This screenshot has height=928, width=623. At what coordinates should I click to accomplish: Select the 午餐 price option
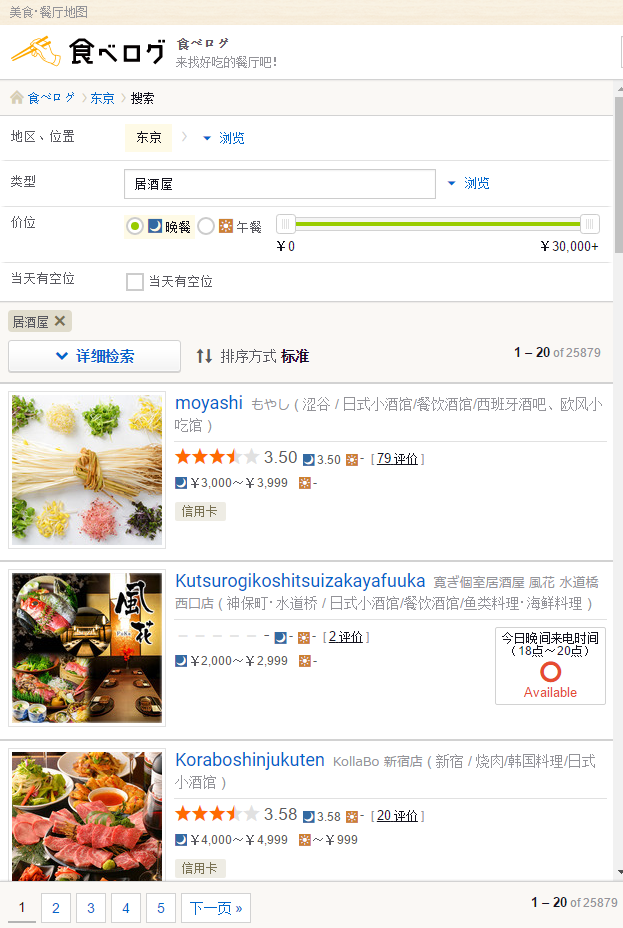coord(206,227)
